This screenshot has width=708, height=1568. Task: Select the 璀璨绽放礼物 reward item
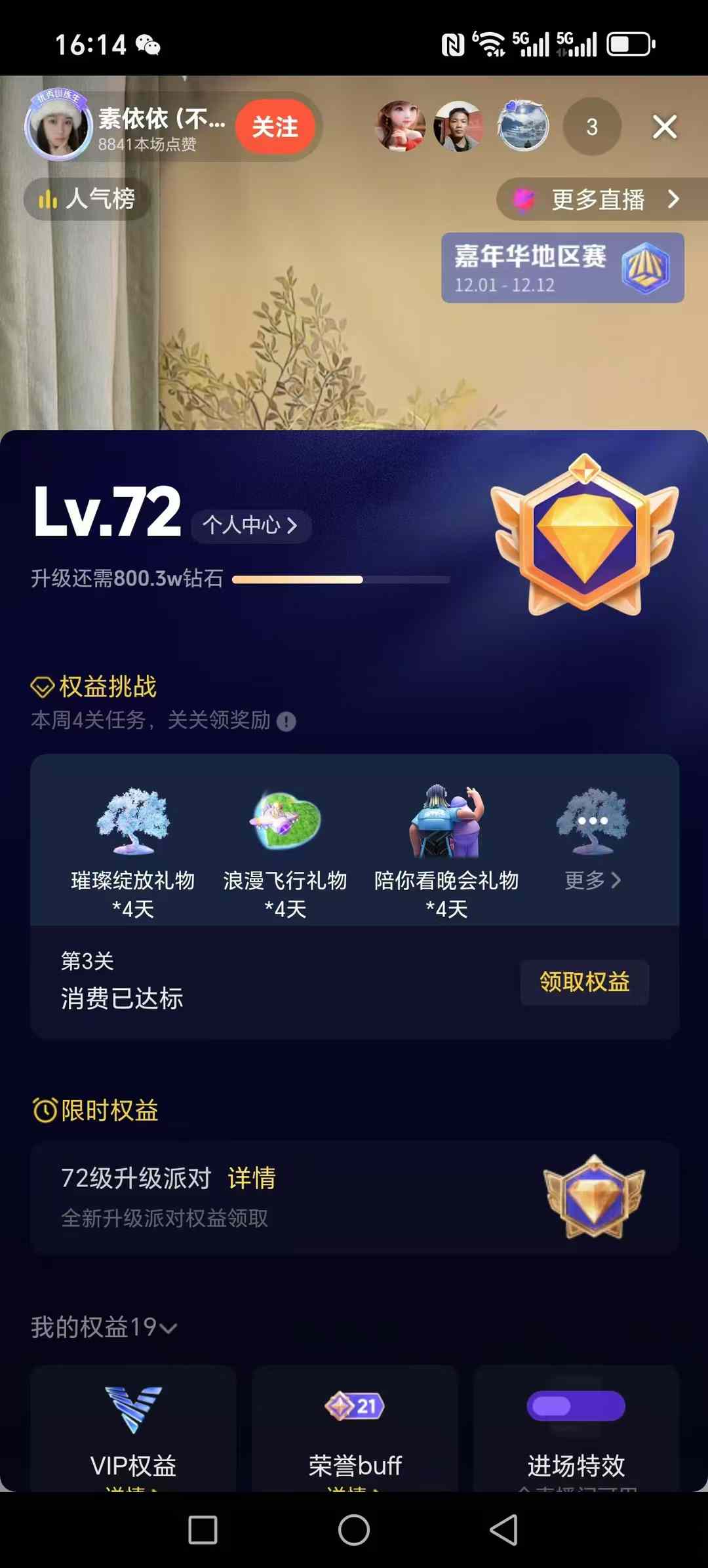(133, 852)
